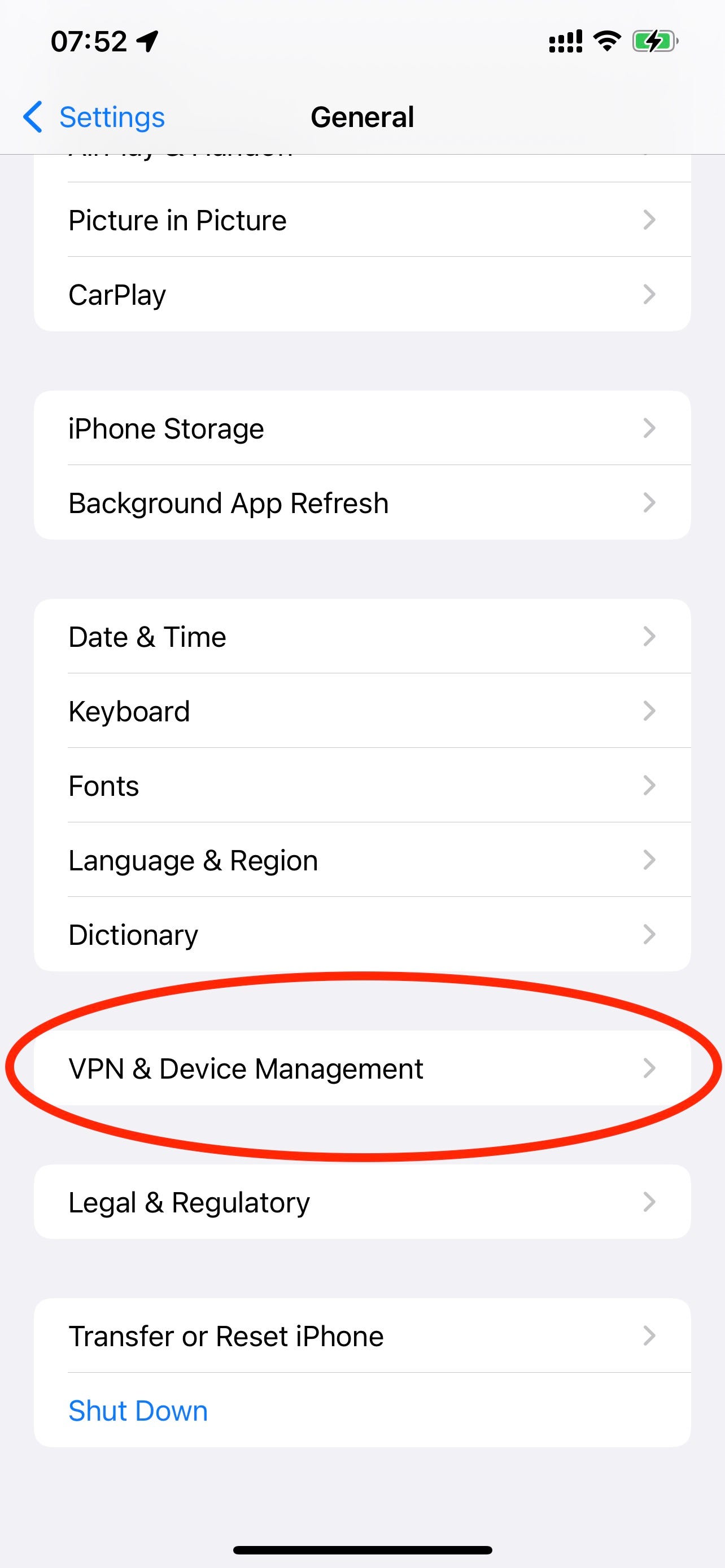Open VPN & Device Management
Screen dimensions: 725x1568
click(x=361, y=1068)
